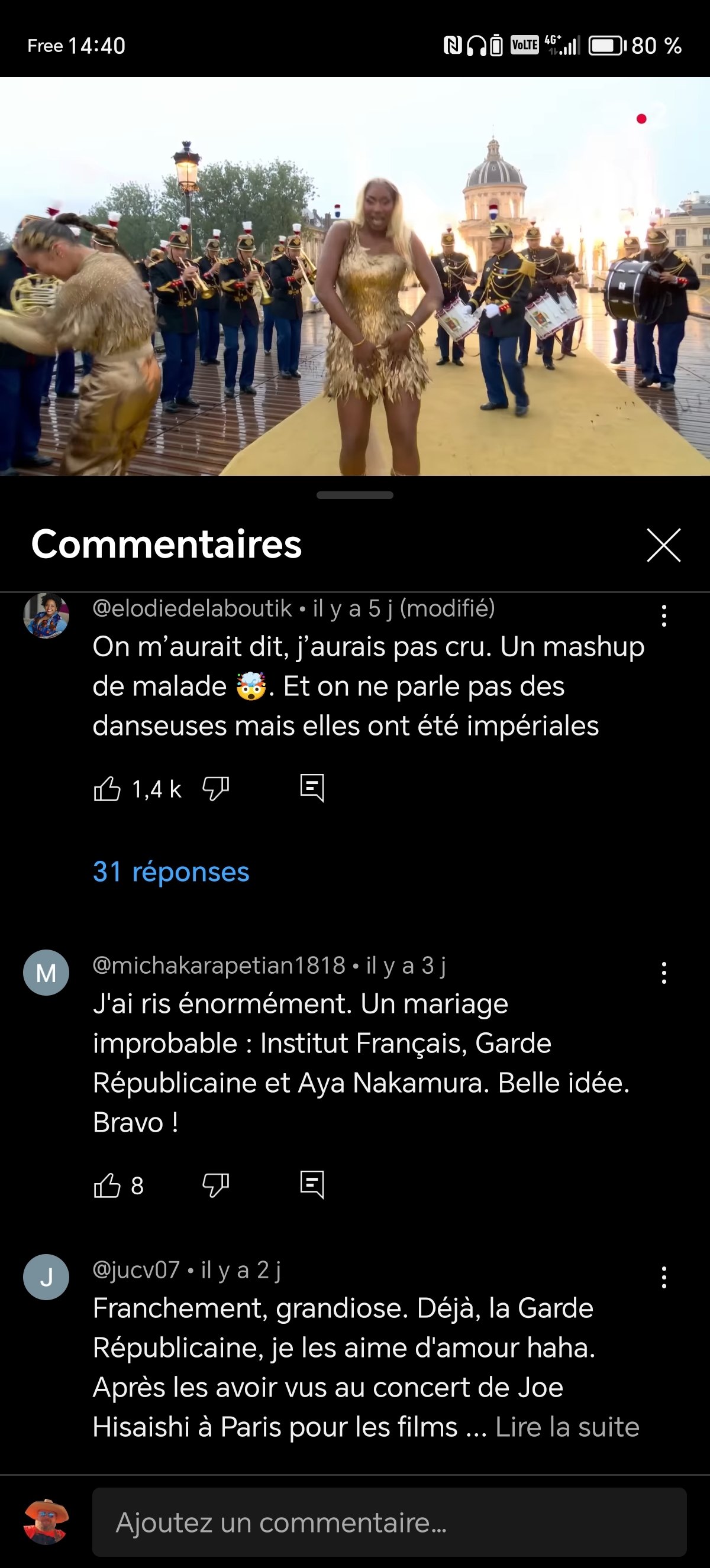Screen dimensions: 710x1568
Task: Tap Lire la suite on @jucv07's comment
Action: point(567,1427)
